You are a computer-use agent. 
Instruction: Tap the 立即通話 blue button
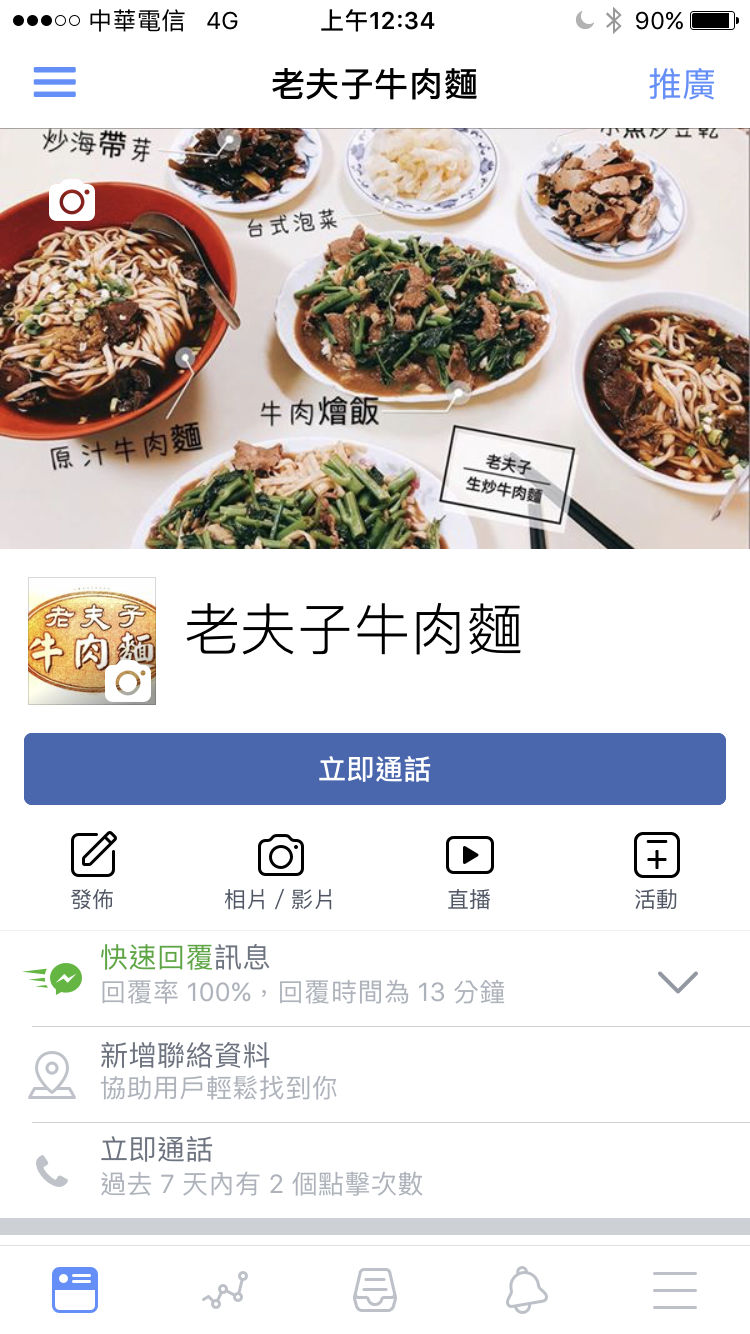point(375,769)
